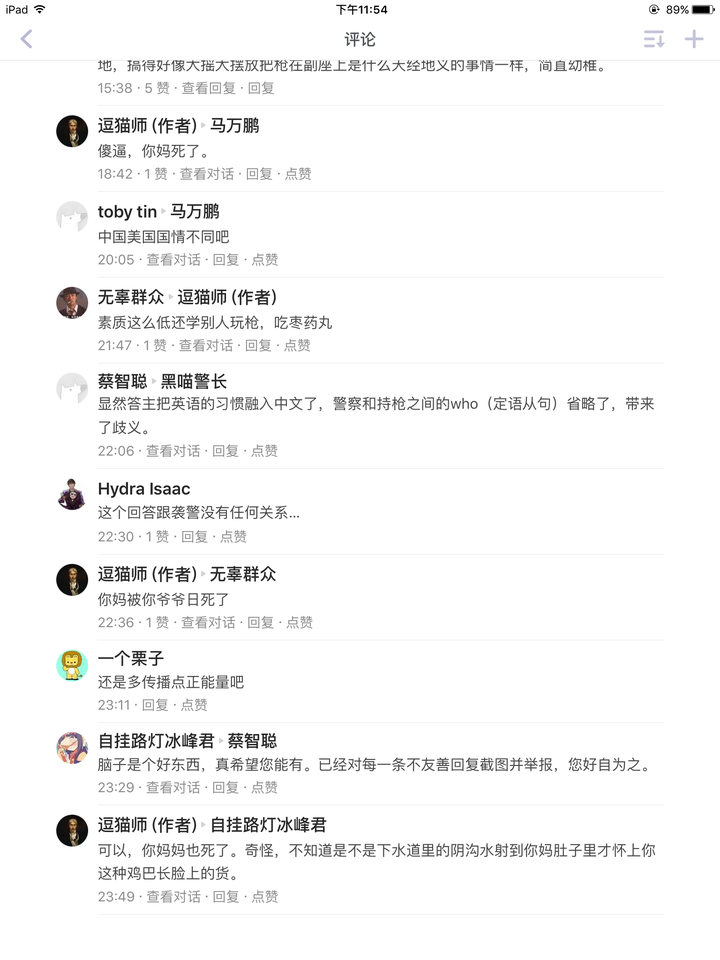View conversation under 自挂路灯冰峰君's 23:29 comment

click(173, 787)
